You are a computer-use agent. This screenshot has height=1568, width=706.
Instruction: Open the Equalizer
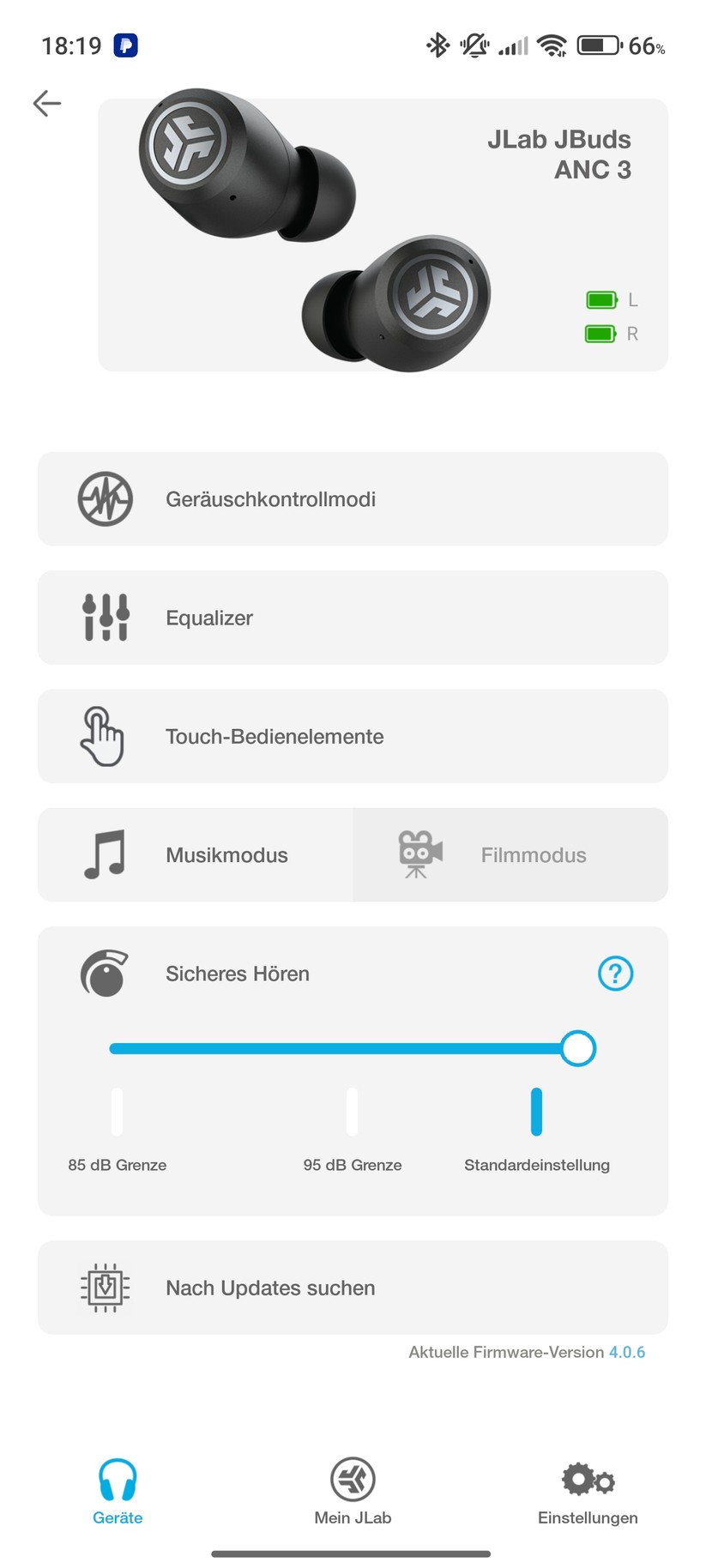pos(353,618)
